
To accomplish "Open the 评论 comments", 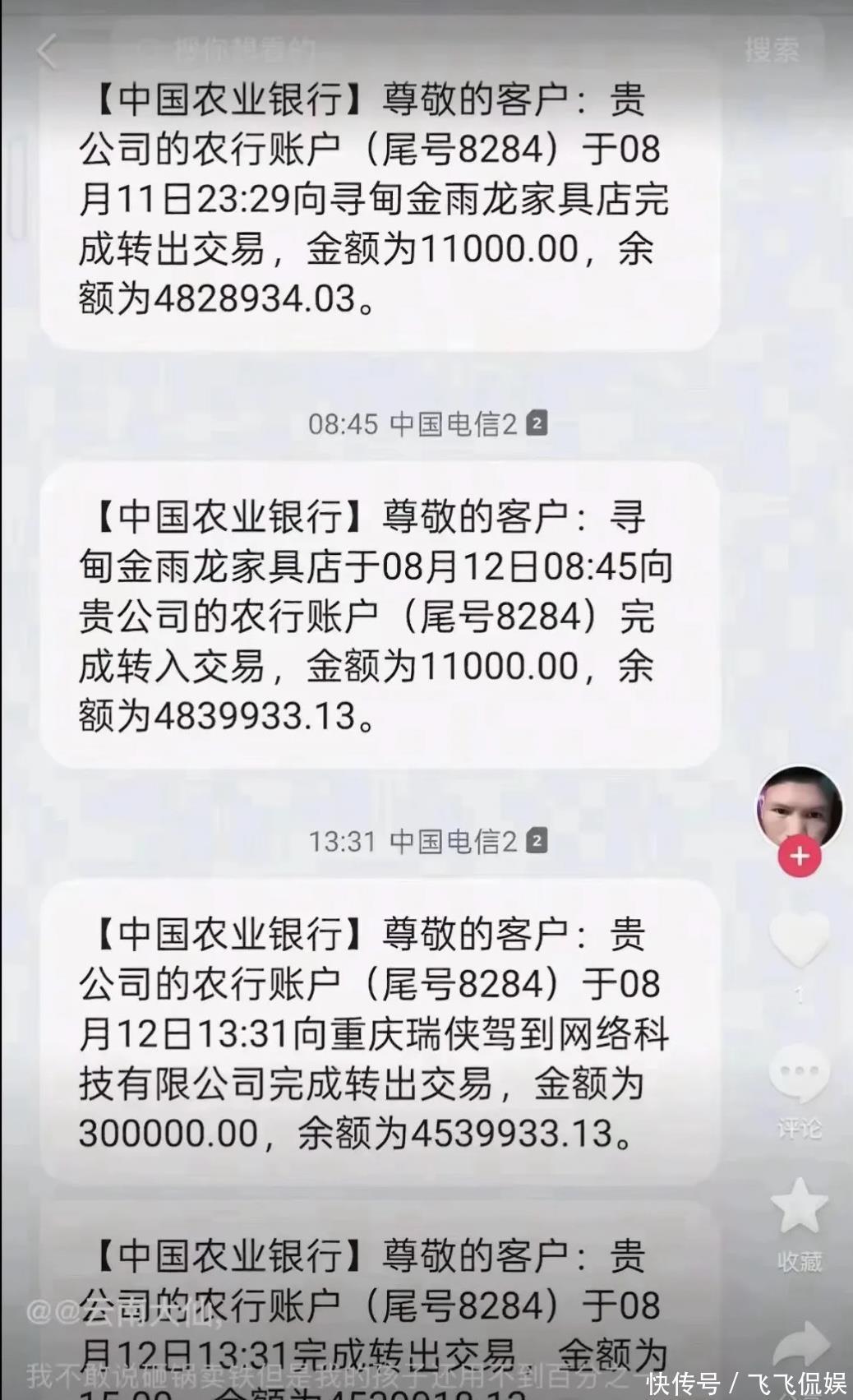I will pos(799,1074).
